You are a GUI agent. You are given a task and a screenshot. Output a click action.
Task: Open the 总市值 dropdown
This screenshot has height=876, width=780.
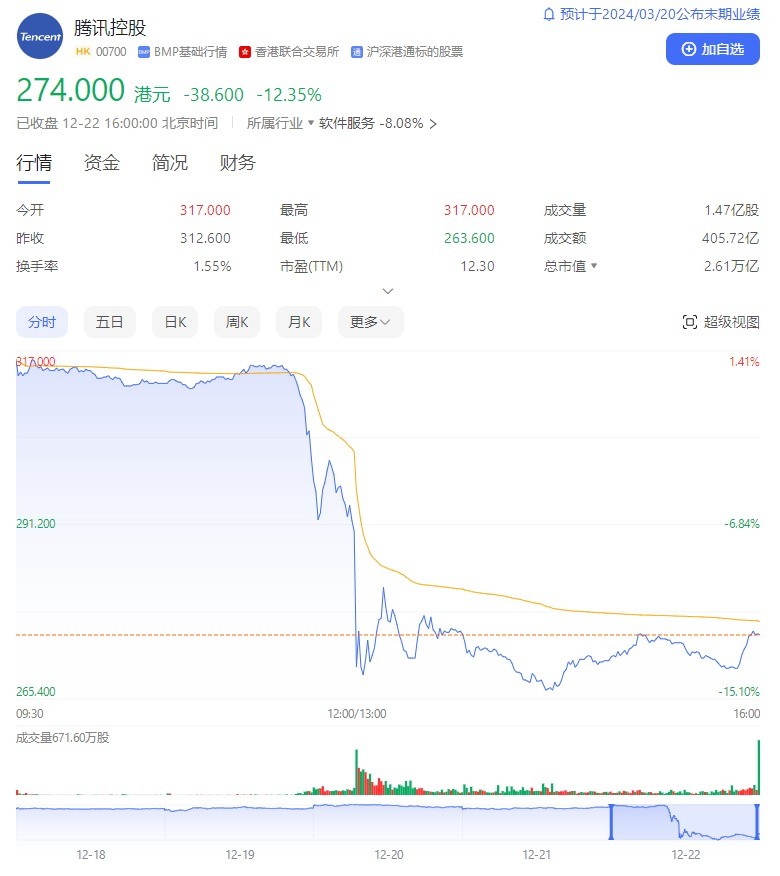pos(594,266)
